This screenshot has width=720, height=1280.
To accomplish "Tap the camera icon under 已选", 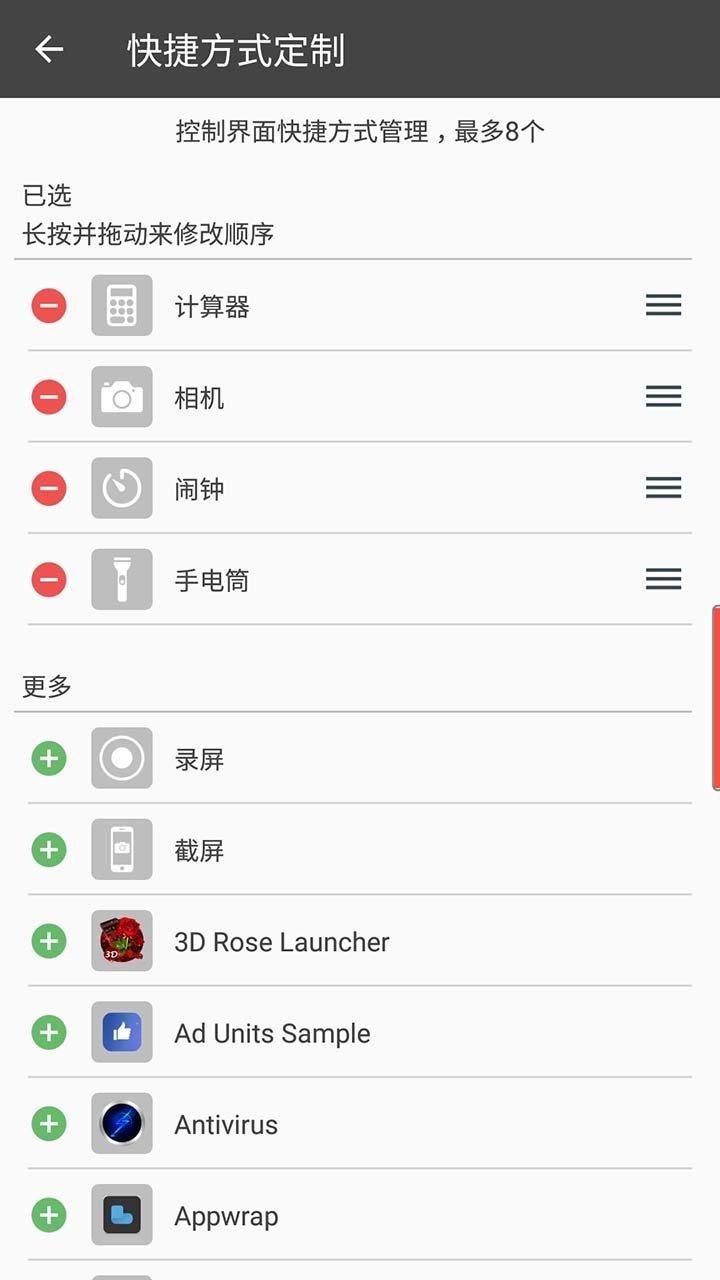I will 121,397.
